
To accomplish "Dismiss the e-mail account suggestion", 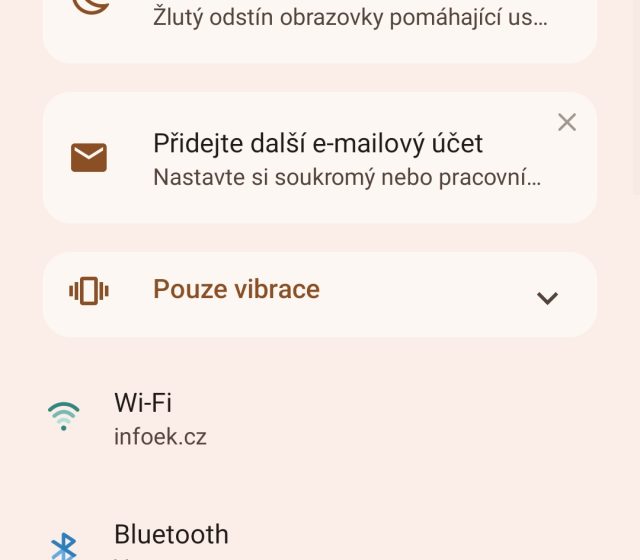I will pyautogui.click(x=567, y=122).
